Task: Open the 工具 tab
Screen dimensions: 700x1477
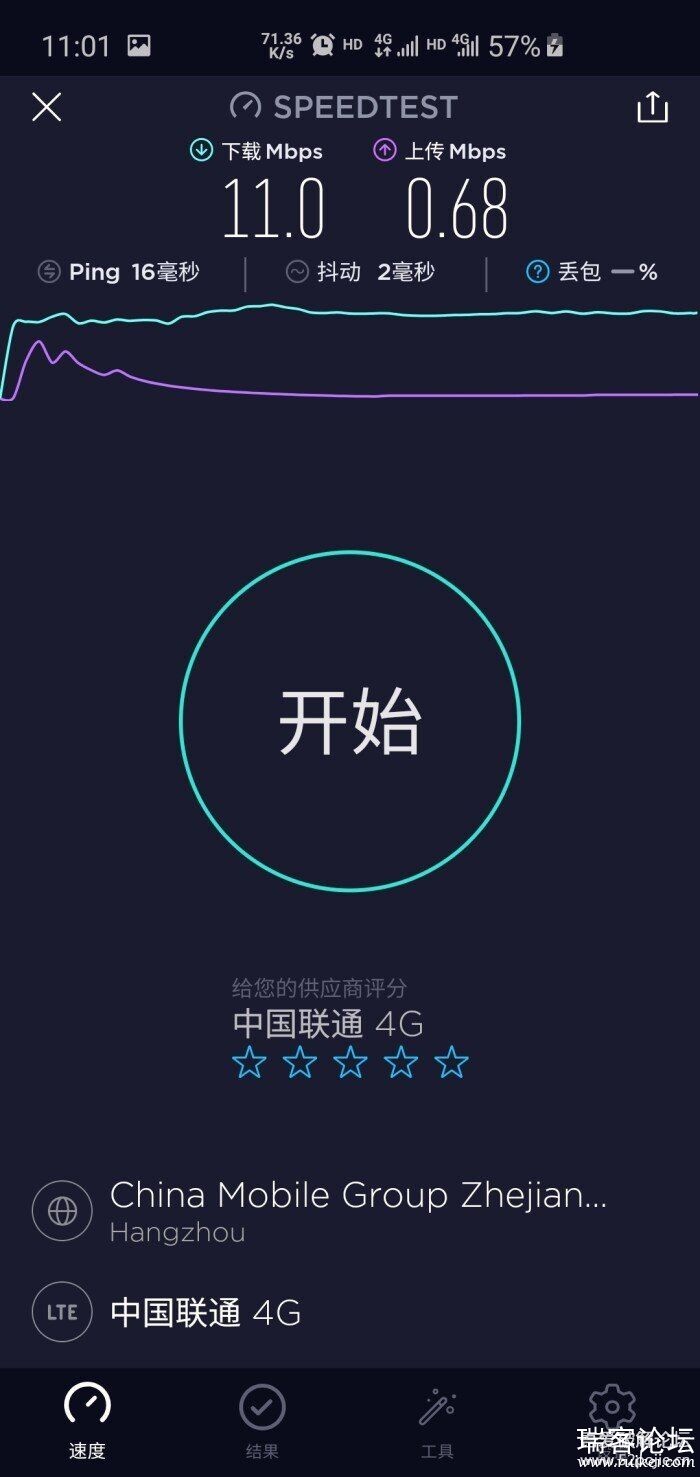Action: point(437,1420)
